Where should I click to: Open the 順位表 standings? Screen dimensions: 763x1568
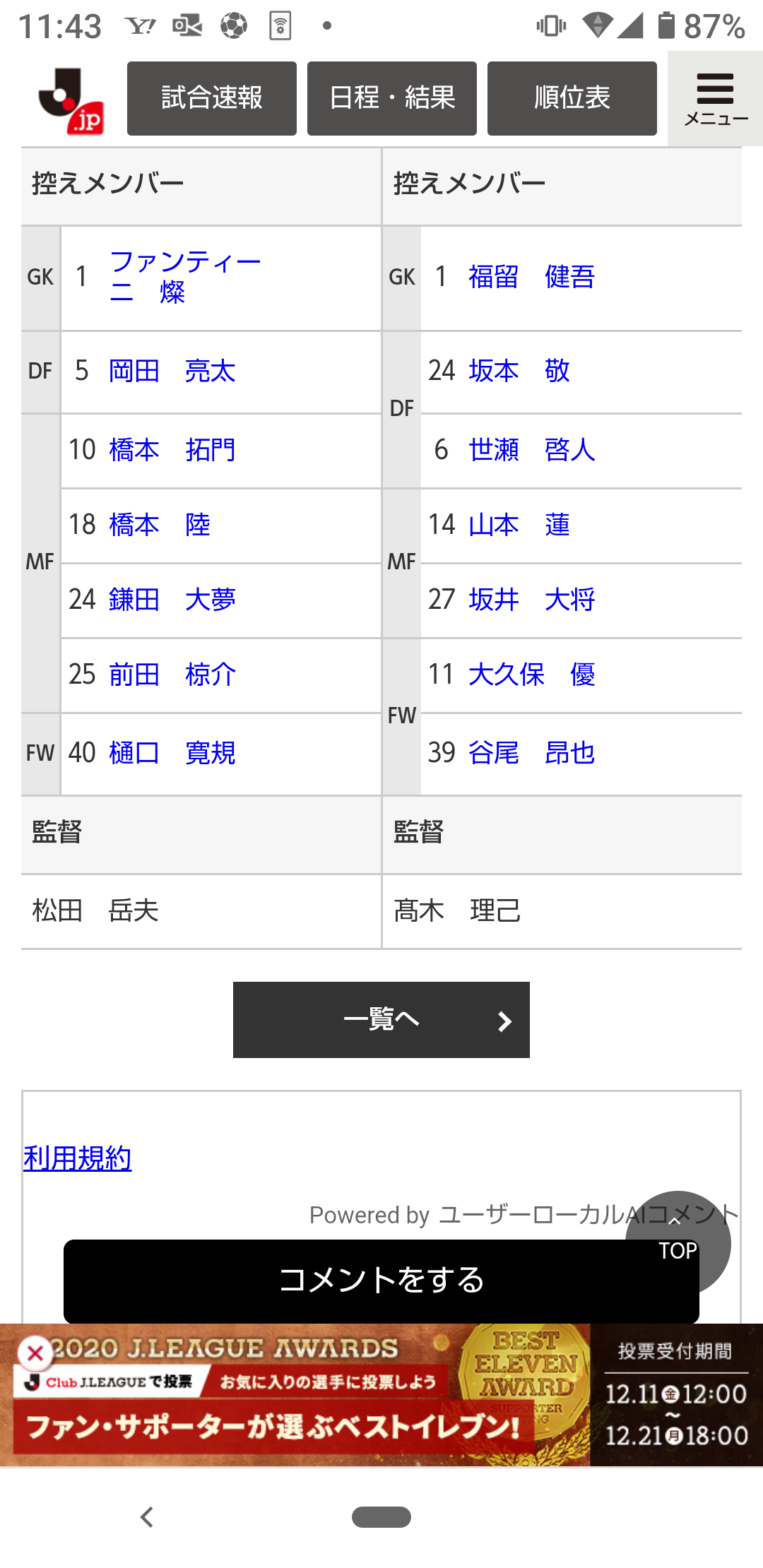click(572, 98)
